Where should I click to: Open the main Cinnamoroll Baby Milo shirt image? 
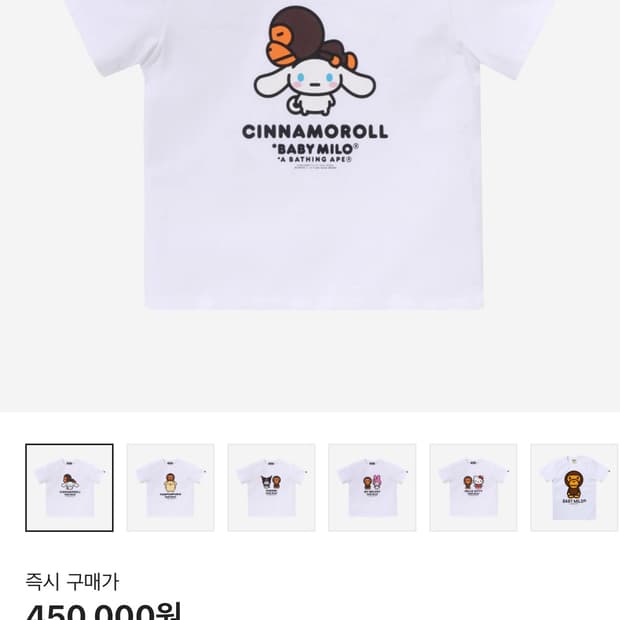(310, 206)
